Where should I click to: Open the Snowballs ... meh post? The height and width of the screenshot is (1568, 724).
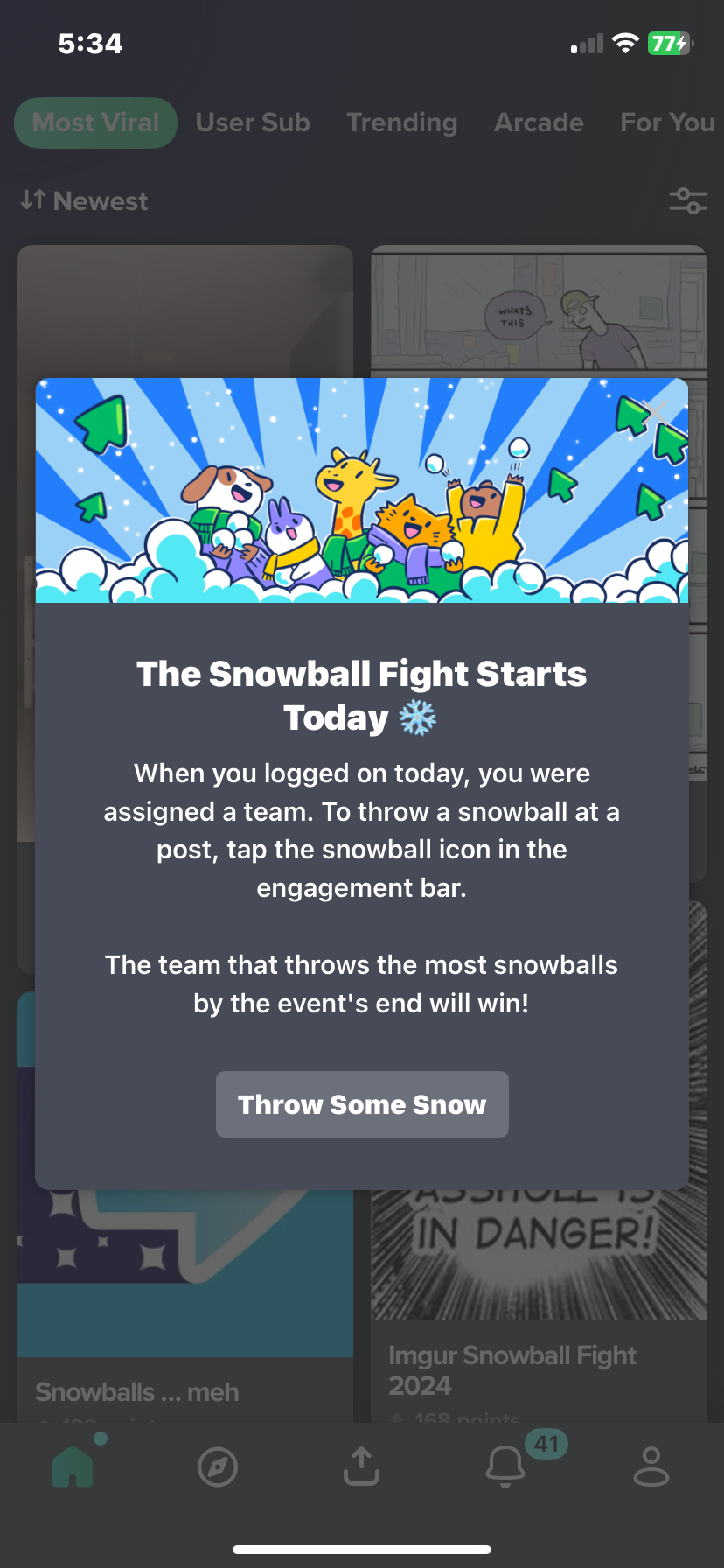(137, 1391)
